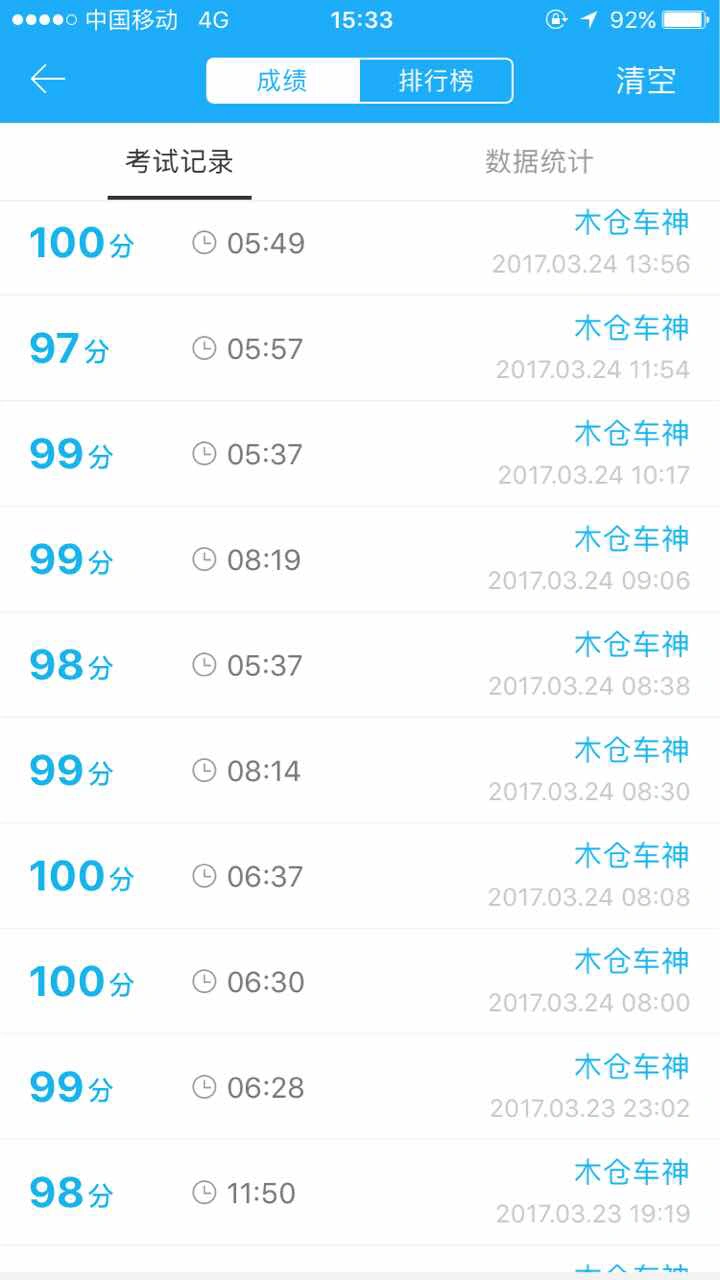View the record with time 08:19
The image size is (720, 1280).
tap(360, 559)
